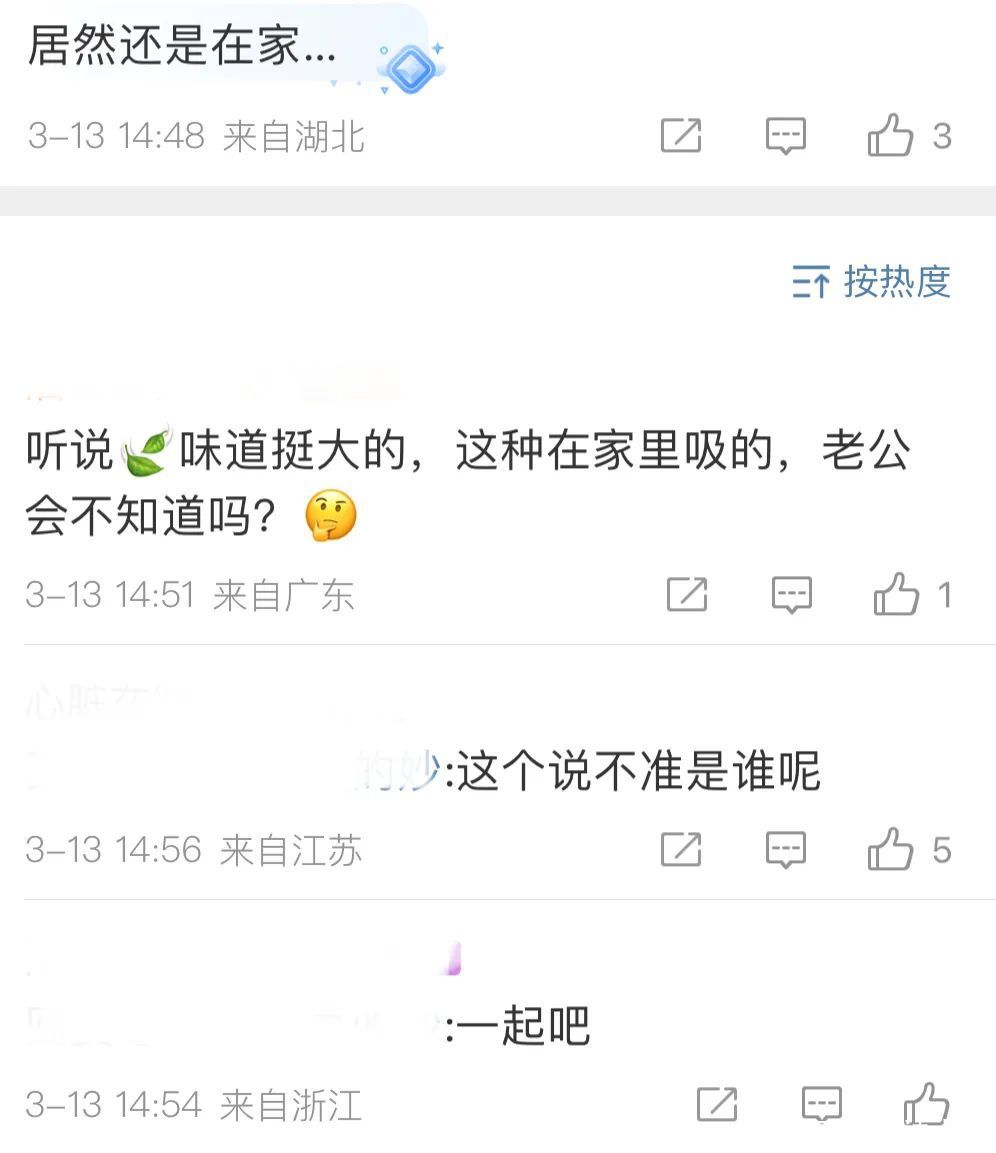Like the 一起吧 reply from 浙江
This screenshot has width=996, height=1153.
coord(926,1105)
